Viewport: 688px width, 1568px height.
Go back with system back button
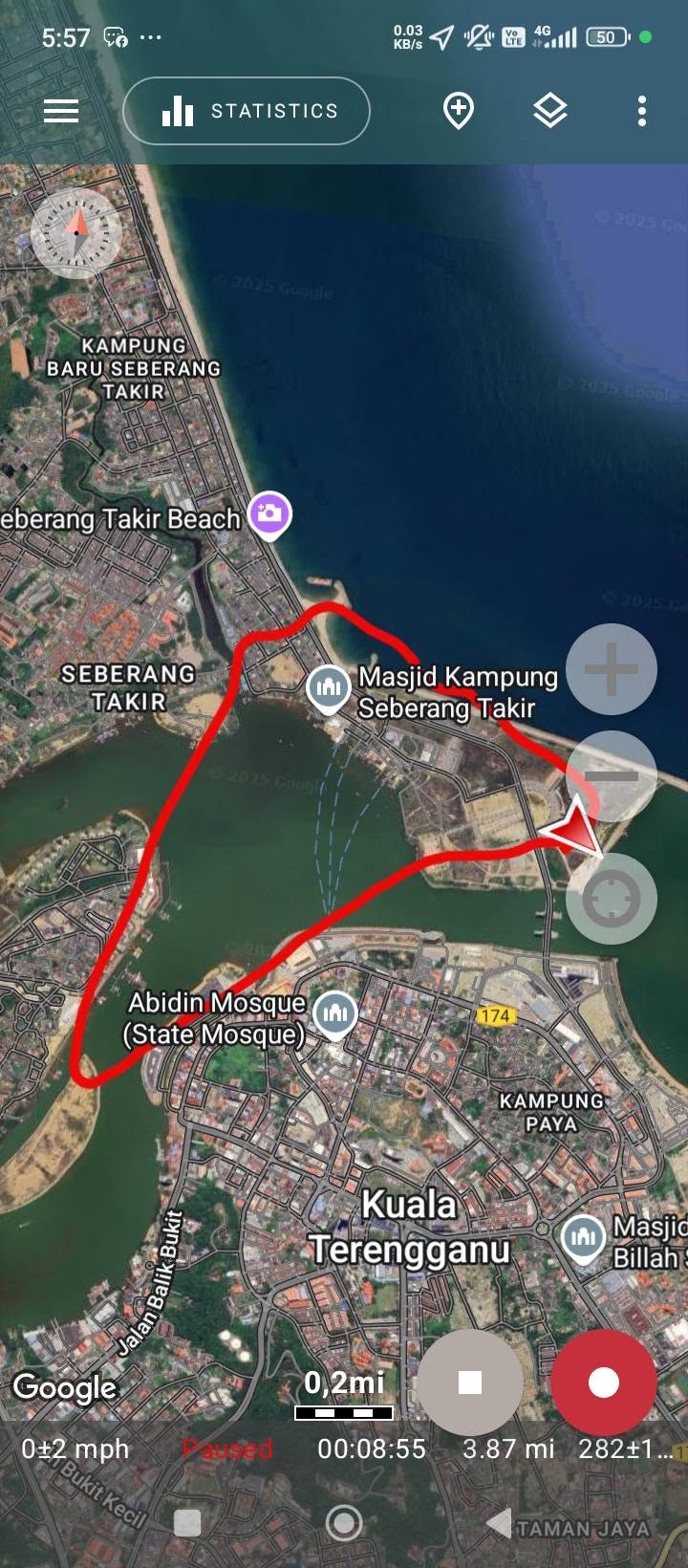tap(499, 1523)
